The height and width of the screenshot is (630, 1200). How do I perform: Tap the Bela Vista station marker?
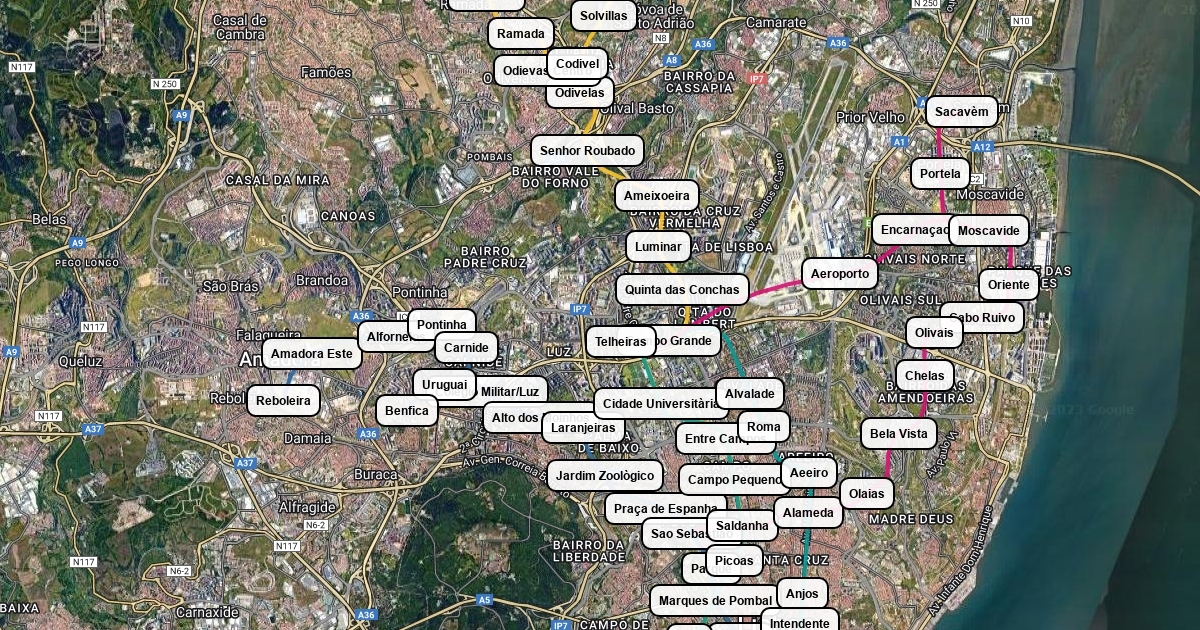(x=898, y=434)
